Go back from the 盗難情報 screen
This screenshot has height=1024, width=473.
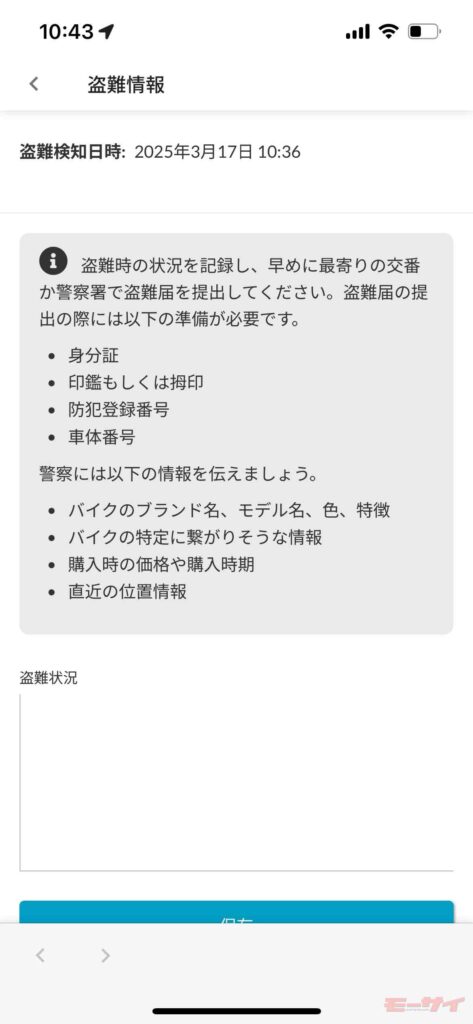(x=34, y=84)
